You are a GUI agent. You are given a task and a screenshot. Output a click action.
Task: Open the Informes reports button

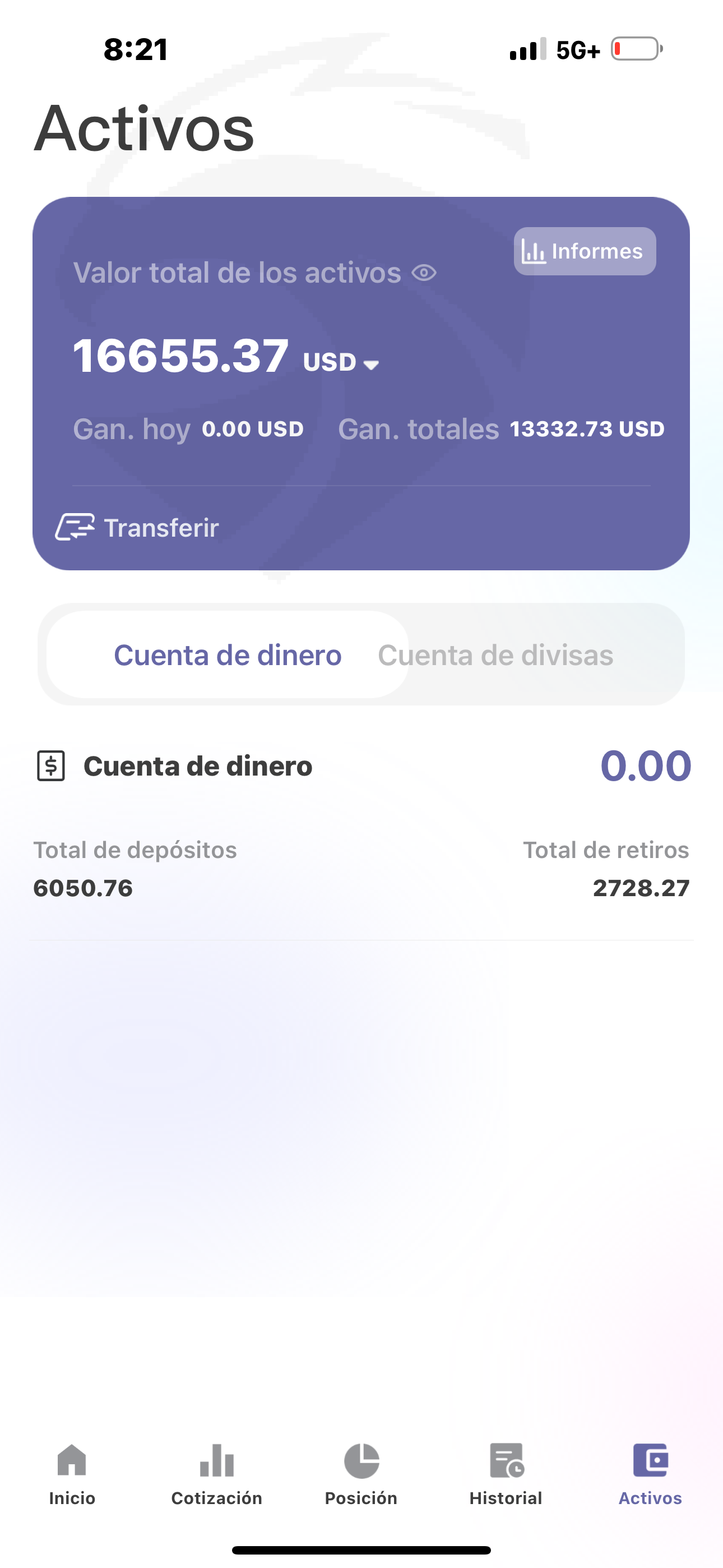pyautogui.click(x=584, y=251)
